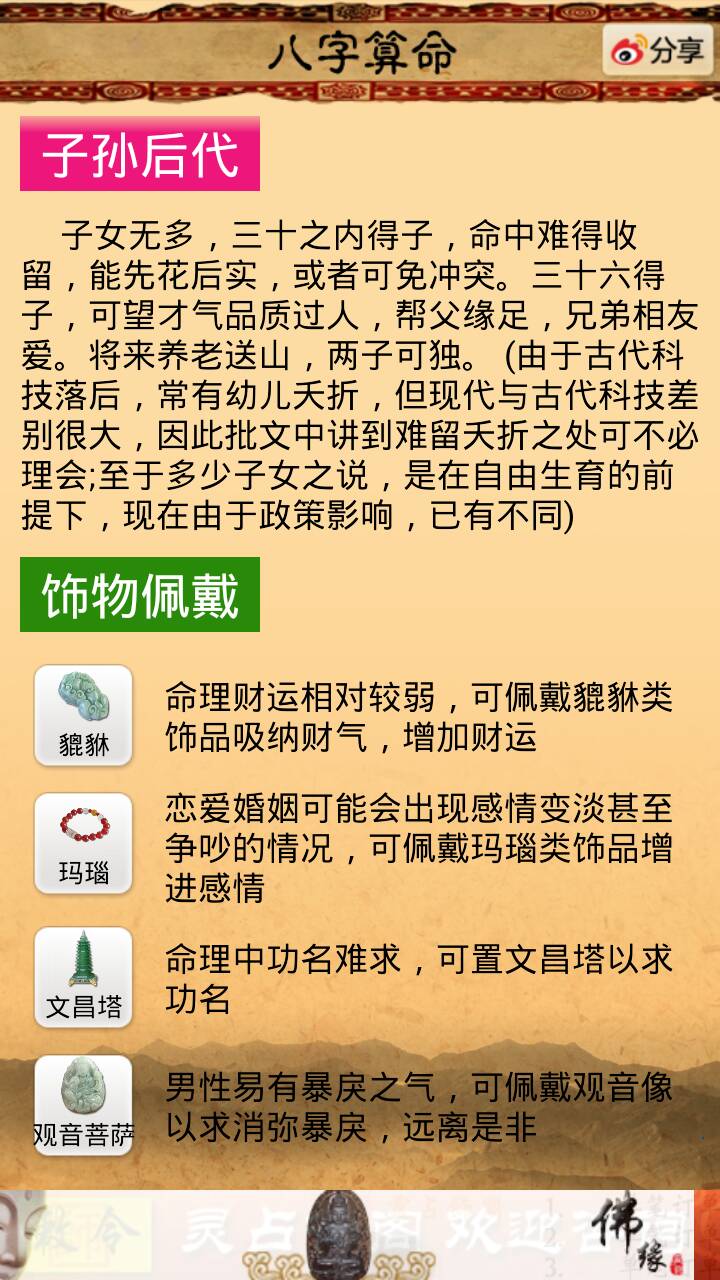This screenshot has width=720, height=1280.
Task: Tap the 分享 share button
Action: [658, 50]
